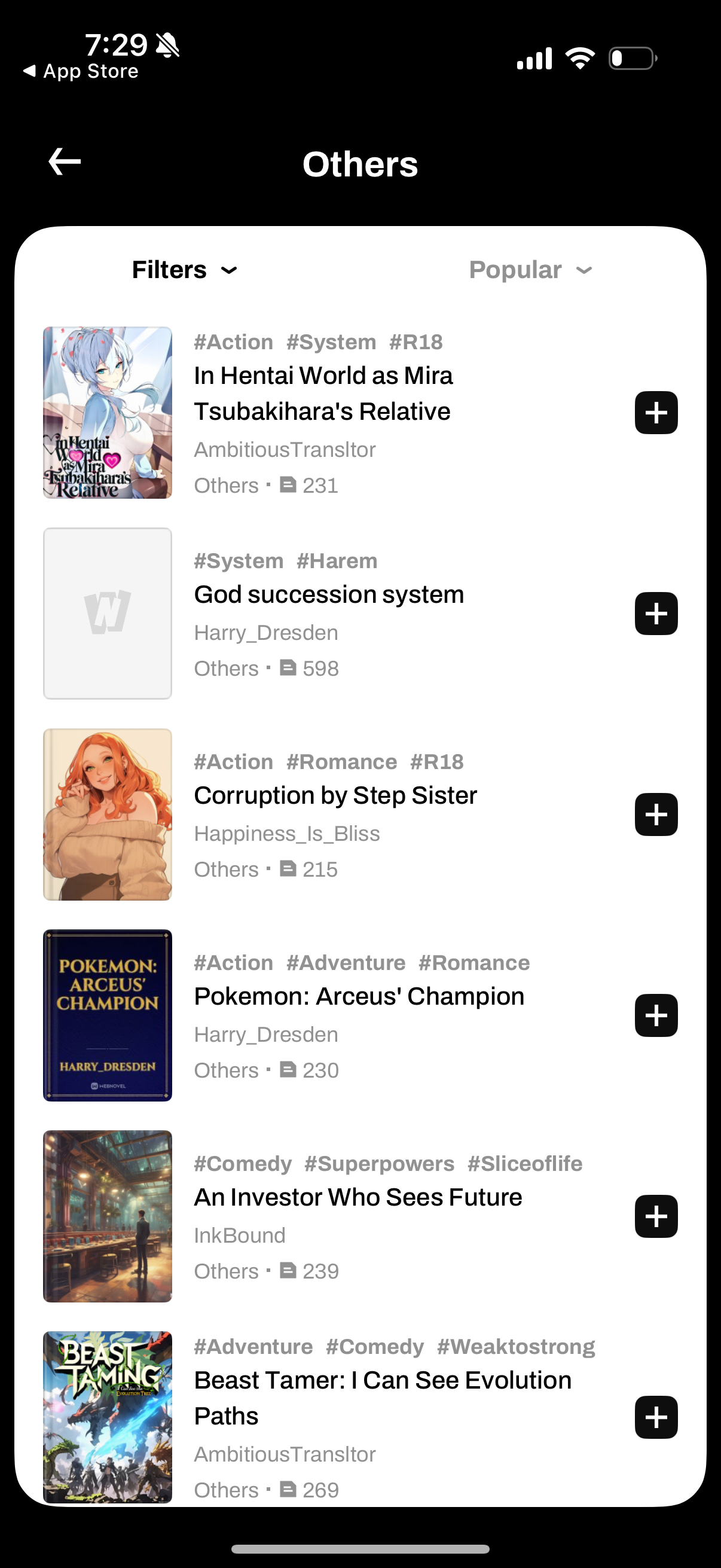Add 'Beast Tamer' using its plus icon
Image resolution: width=721 pixels, height=1568 pixels.
point(656,1418)
